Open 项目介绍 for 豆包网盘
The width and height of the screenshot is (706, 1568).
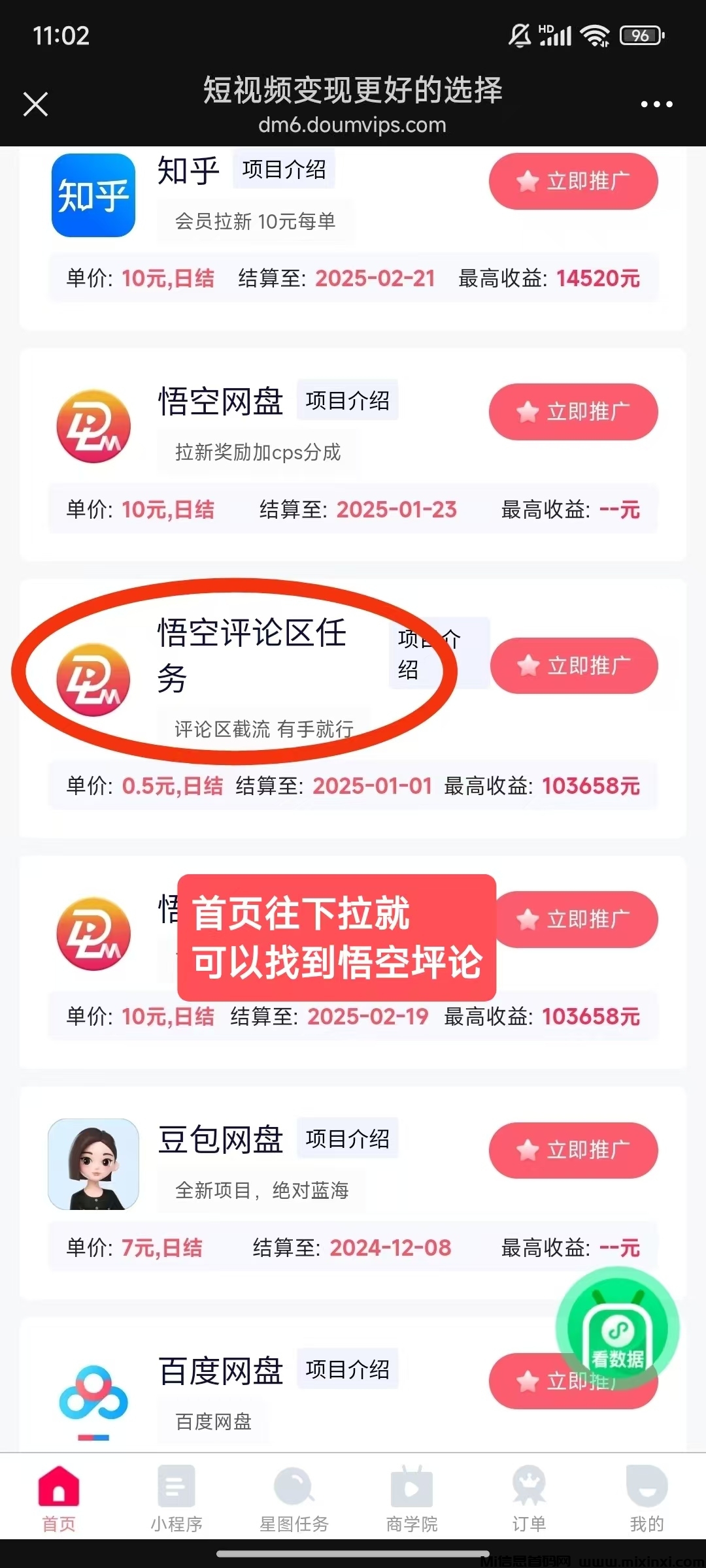[x=347, y=1139]
